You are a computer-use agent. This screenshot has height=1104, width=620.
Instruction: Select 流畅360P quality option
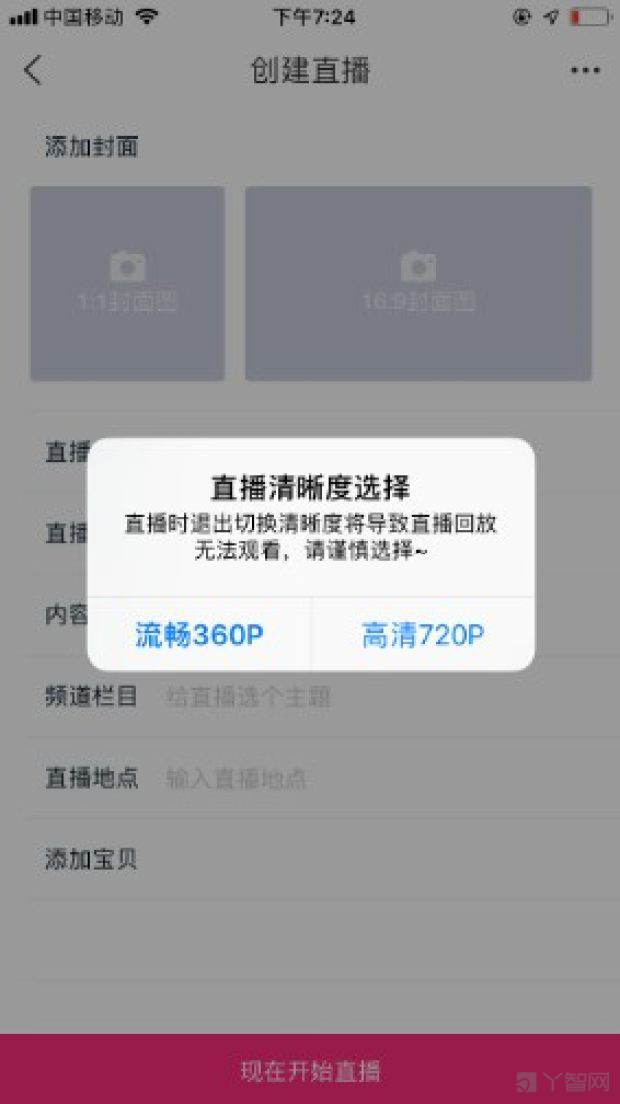pos(199,635)
